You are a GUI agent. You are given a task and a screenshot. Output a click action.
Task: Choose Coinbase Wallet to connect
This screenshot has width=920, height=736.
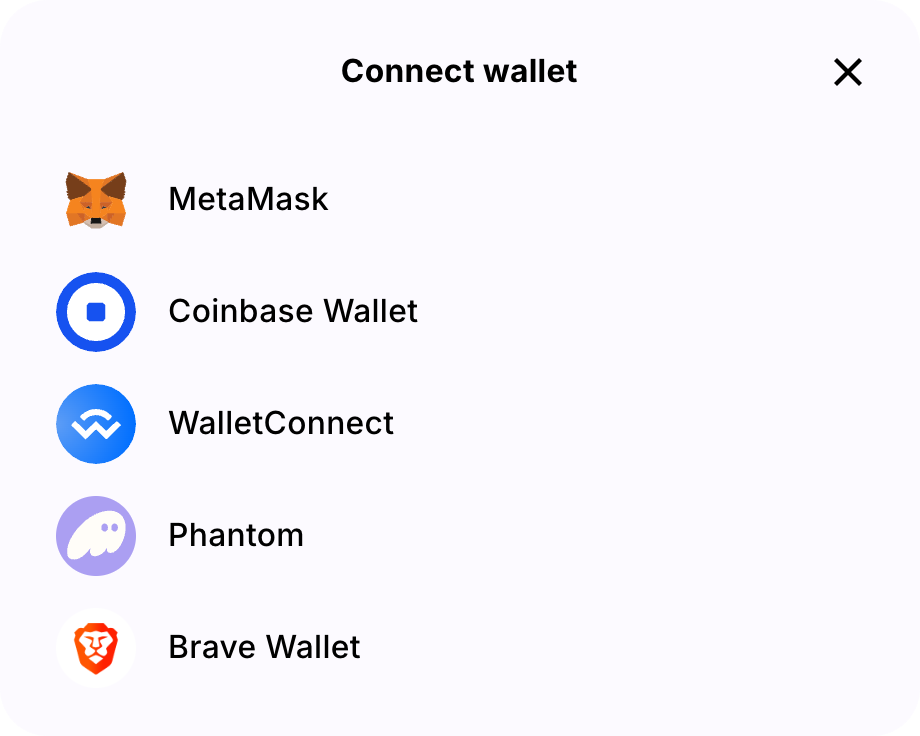[292, 311]
